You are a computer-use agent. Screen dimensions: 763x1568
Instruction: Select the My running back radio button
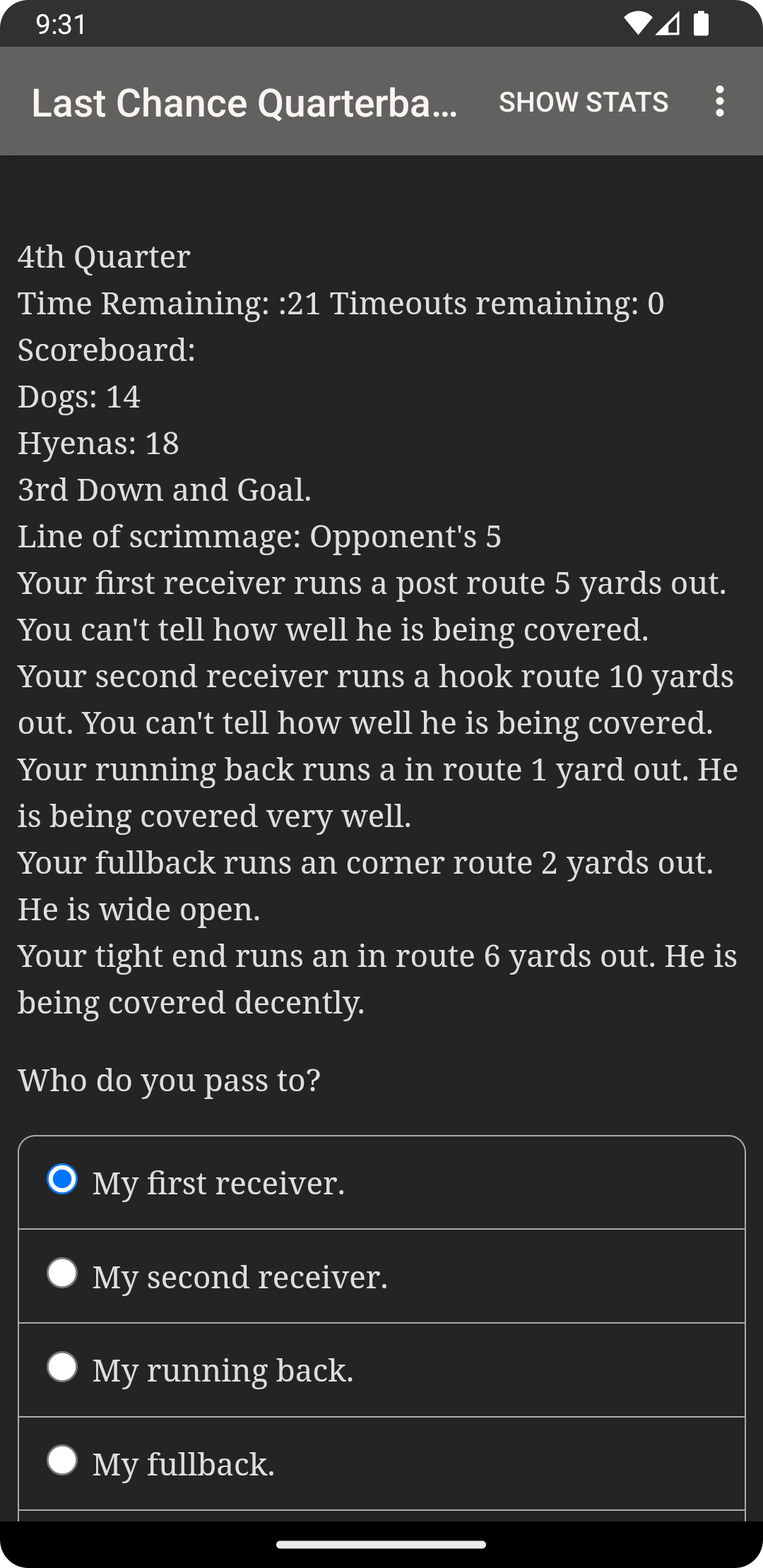(x=62, y=1367)
